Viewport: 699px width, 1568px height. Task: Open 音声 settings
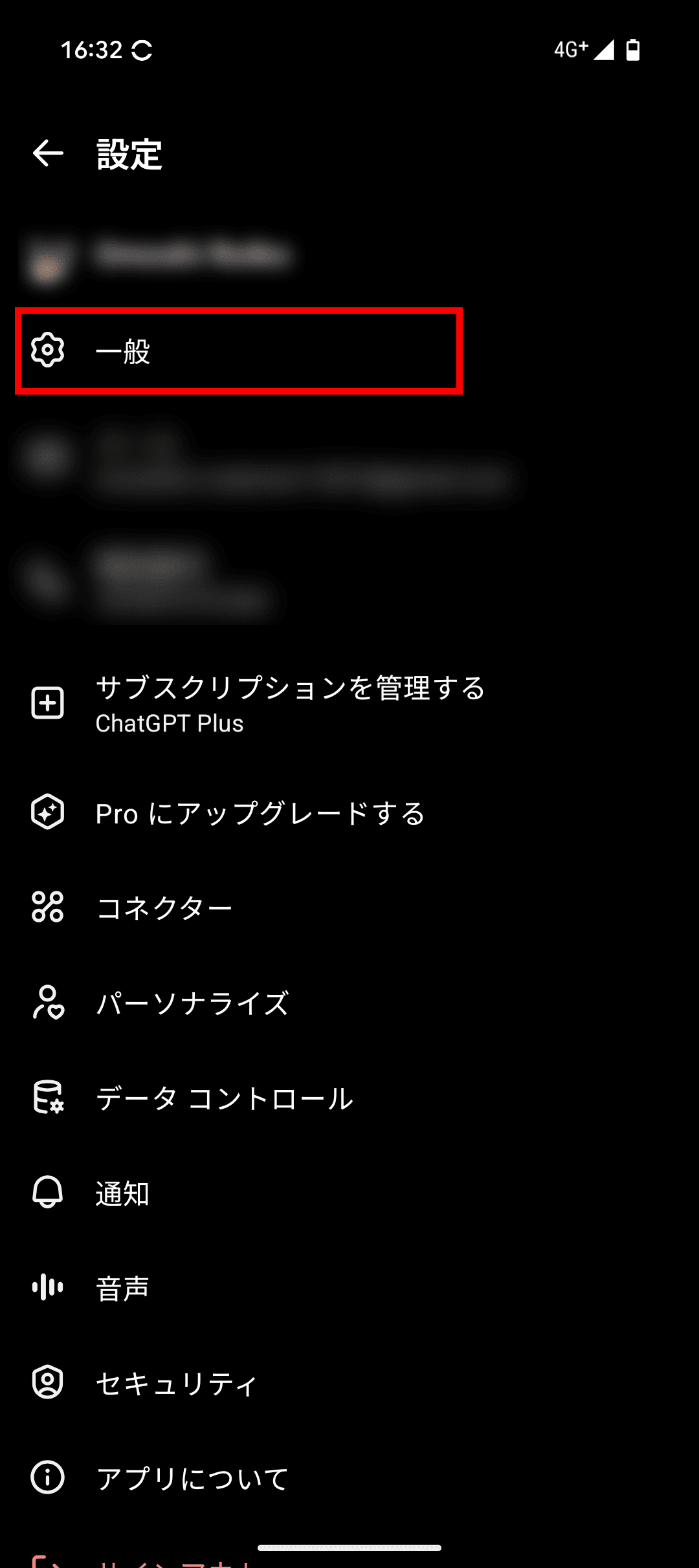coord(122,1288)
